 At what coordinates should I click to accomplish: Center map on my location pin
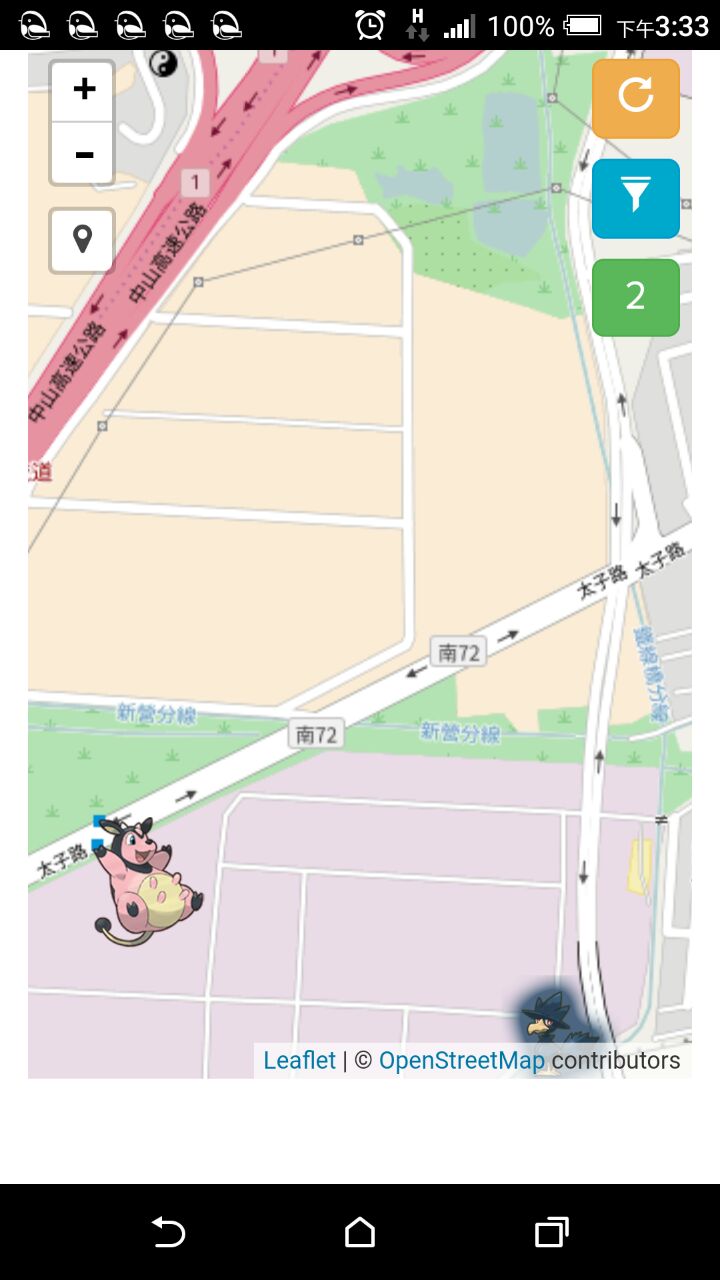tap(83, 240)
